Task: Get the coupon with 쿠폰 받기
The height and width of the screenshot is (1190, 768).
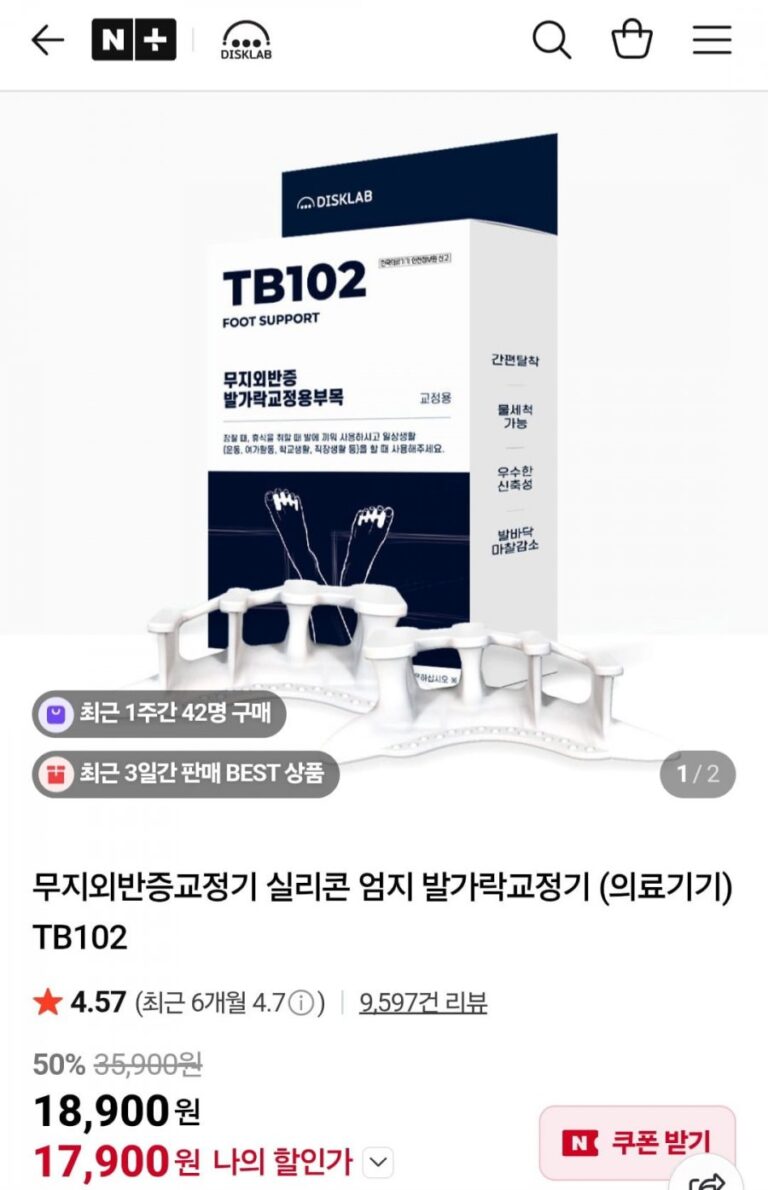Action: [637, 1142]
